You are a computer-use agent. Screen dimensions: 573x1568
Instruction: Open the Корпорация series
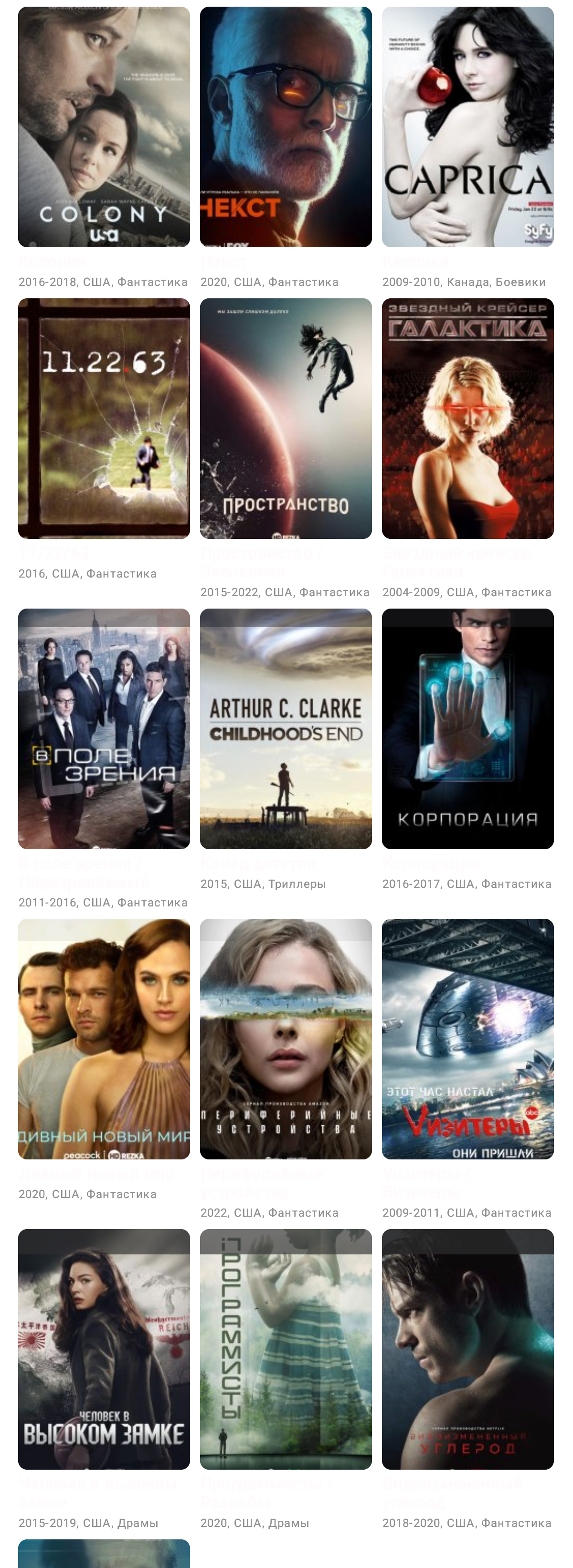click(x=467, y=728)
